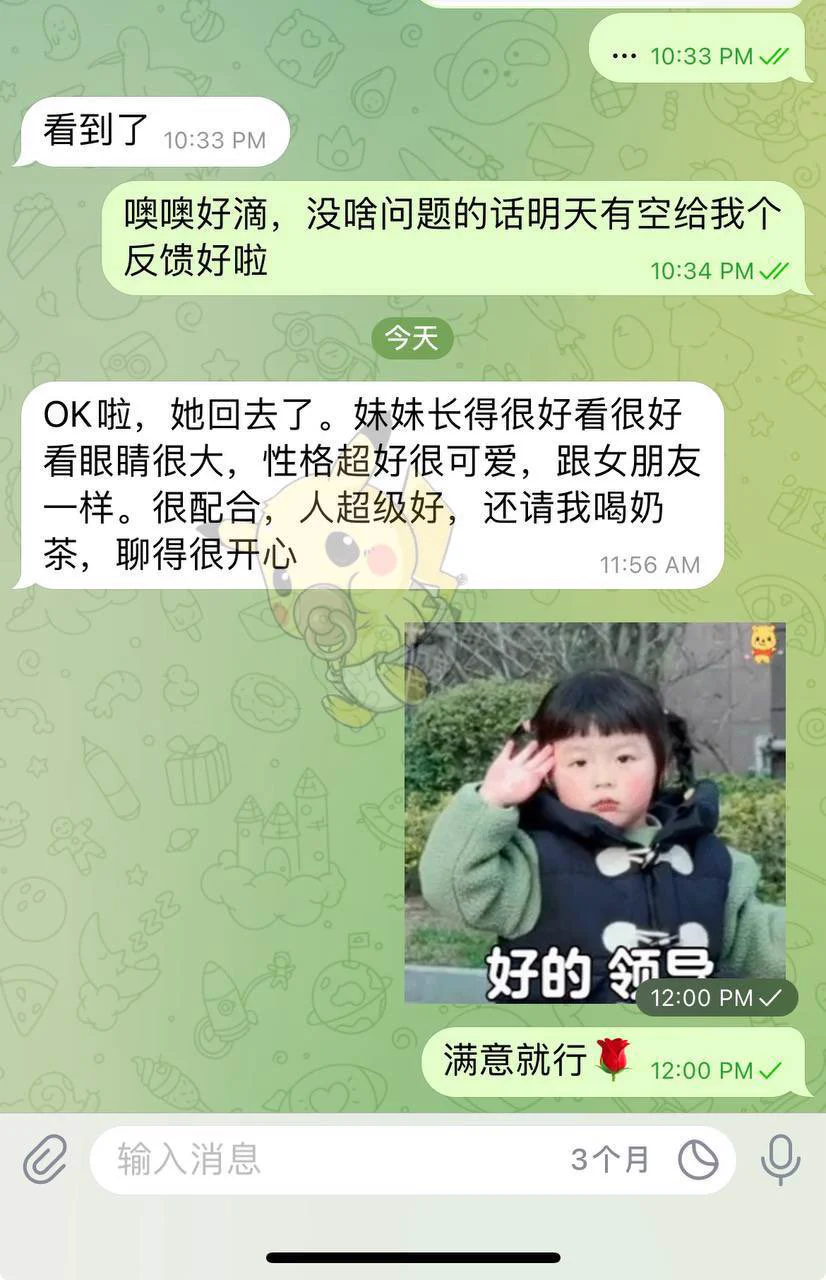This screenshot has height=1280, width=826.
Task: Open the 好的 领导 sticker image
Action: pyautogui.click(x=594, y=811)
